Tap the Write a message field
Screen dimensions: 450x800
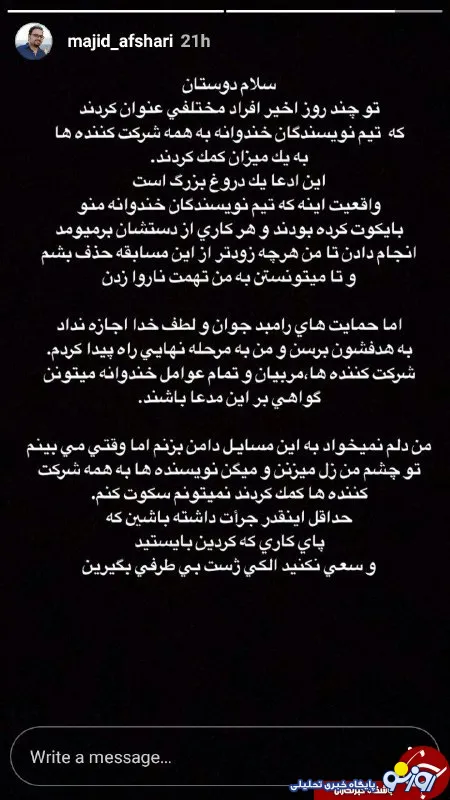click(224, 756)
